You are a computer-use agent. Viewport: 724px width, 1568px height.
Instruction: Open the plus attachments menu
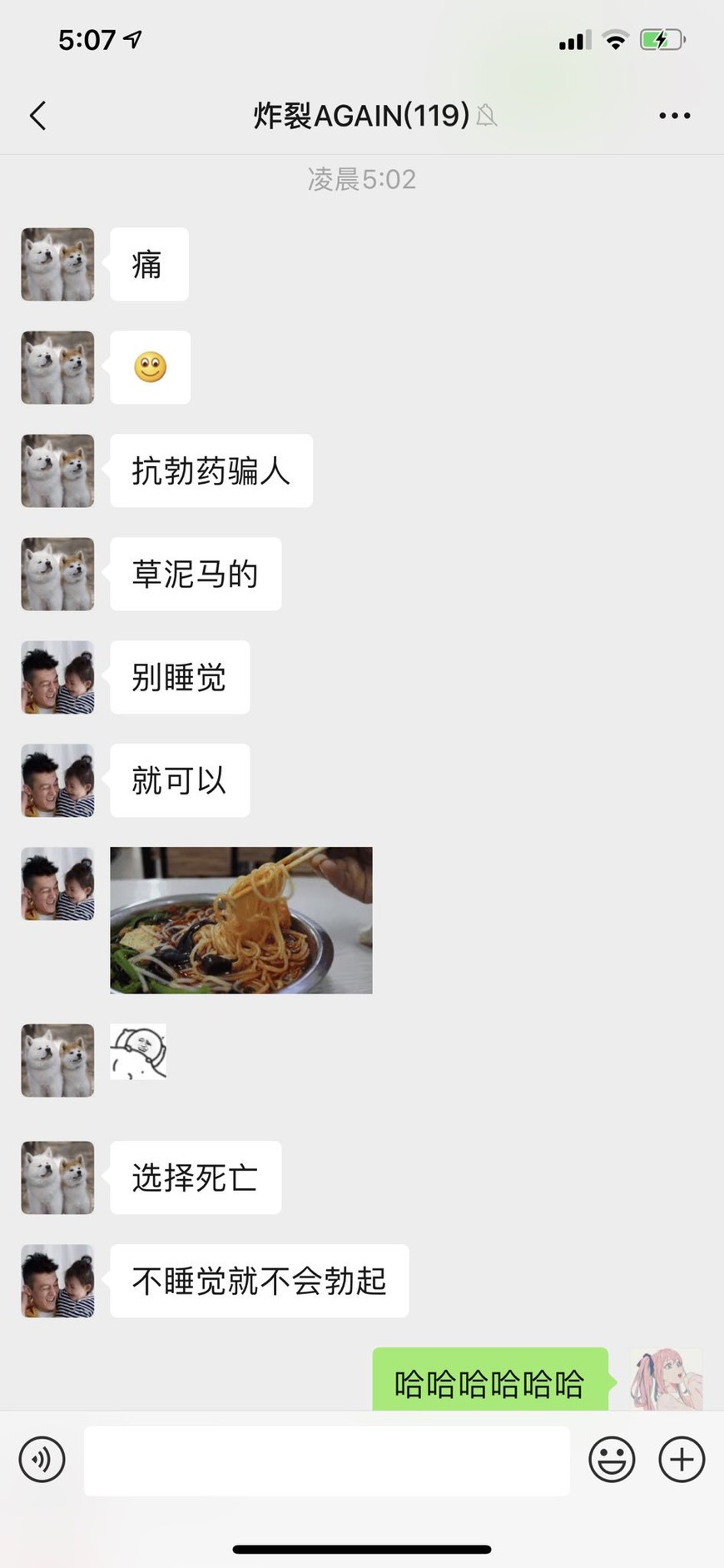[x=682, y=1459]
